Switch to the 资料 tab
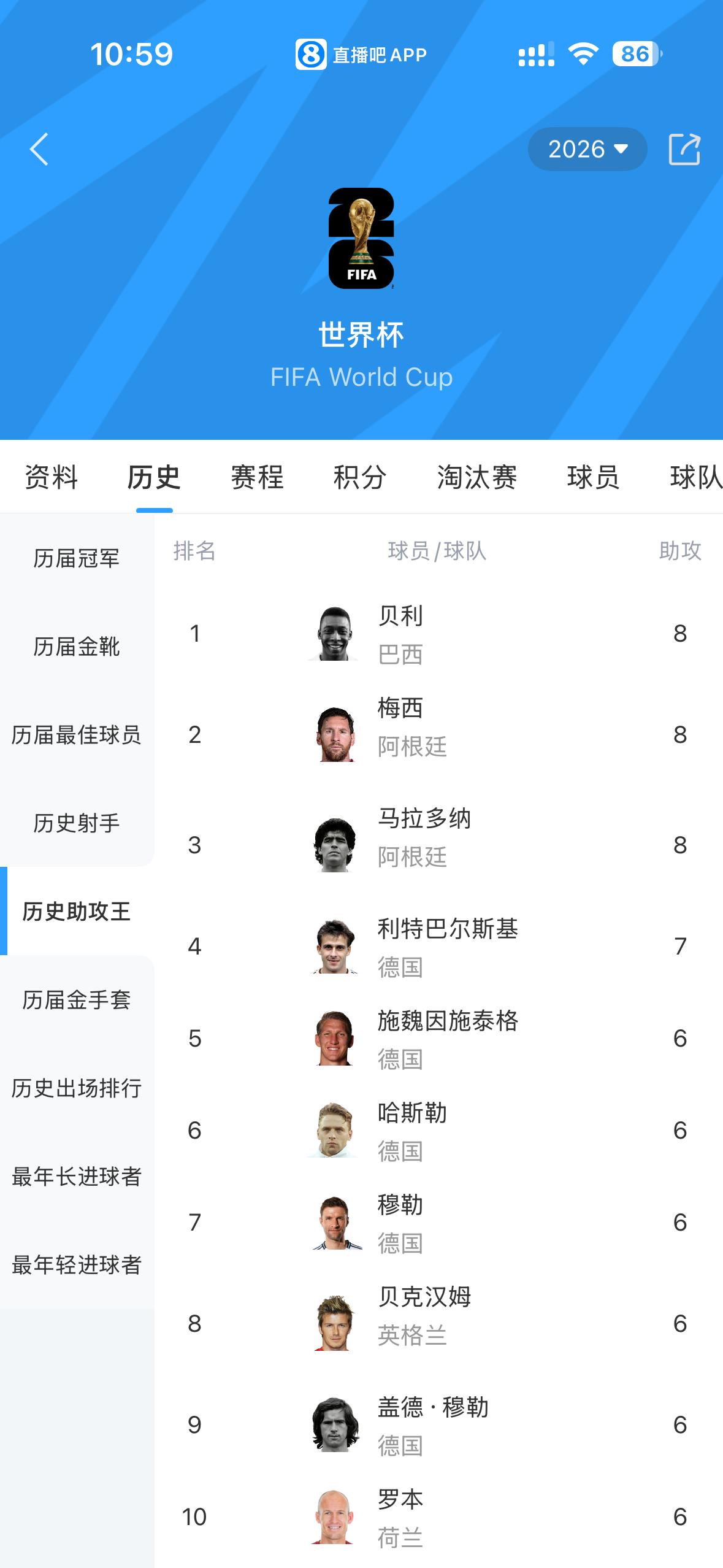This screenshot has width=723, height=1568. 52,477
